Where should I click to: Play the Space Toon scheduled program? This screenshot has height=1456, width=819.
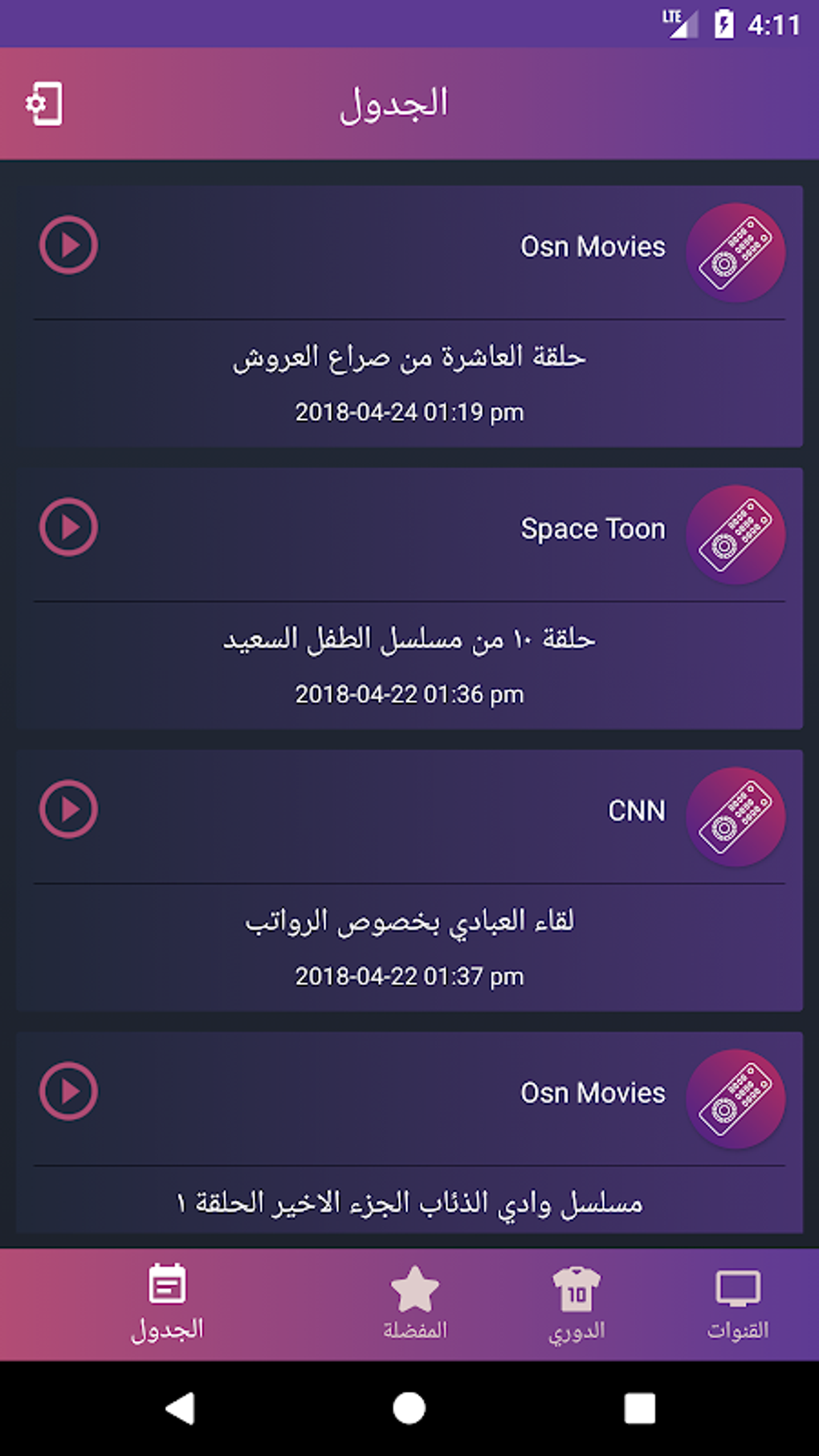(69, 527)
